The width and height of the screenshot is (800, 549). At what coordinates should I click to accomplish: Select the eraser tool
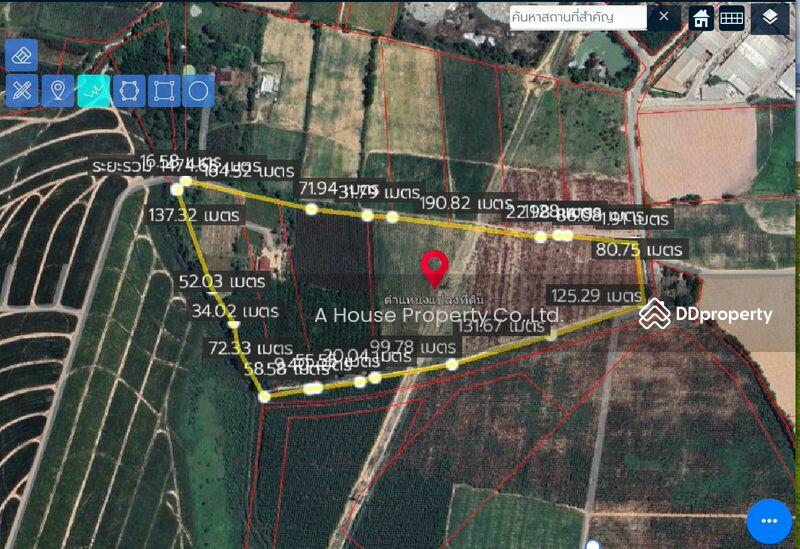pyautogui.click(x=21, y=57)
